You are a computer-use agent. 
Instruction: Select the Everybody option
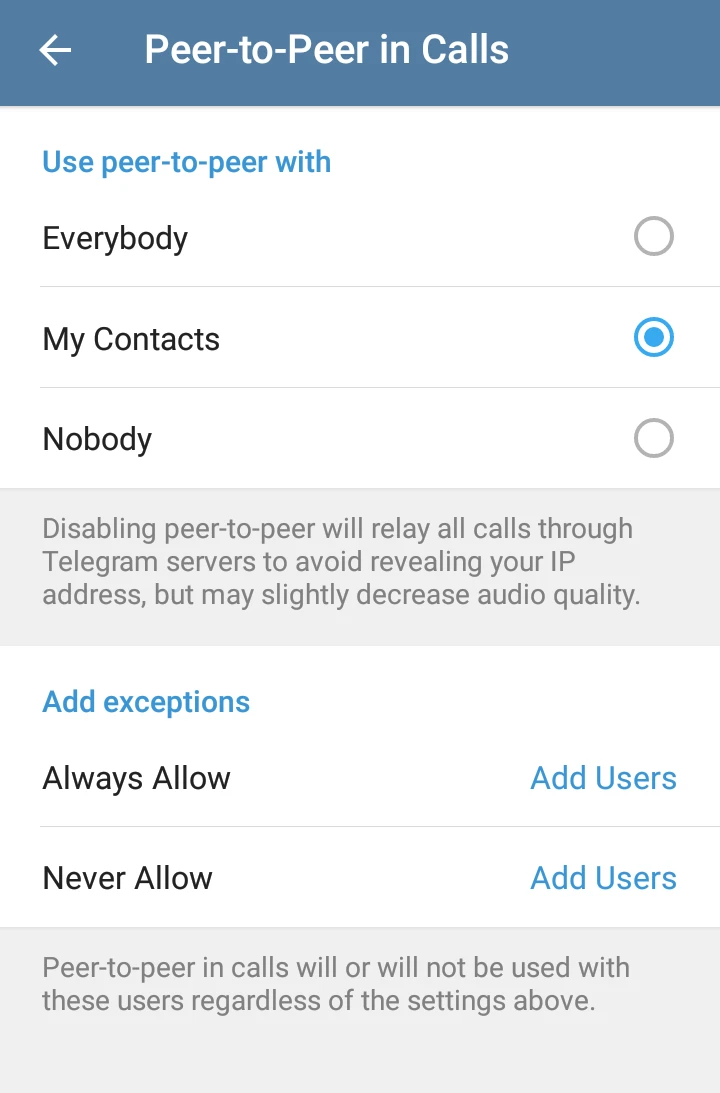[653, 238]
